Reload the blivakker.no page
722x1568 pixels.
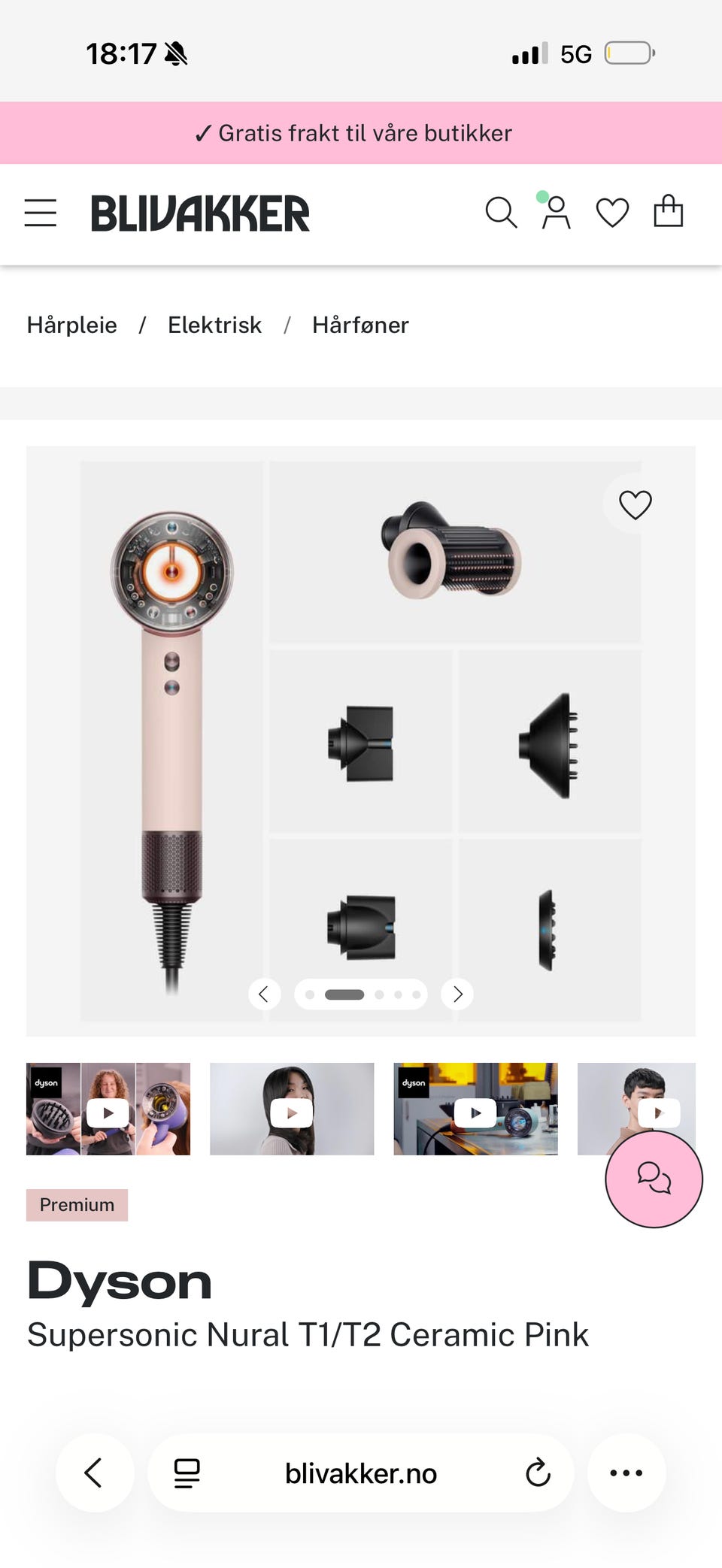[538, 1473]
